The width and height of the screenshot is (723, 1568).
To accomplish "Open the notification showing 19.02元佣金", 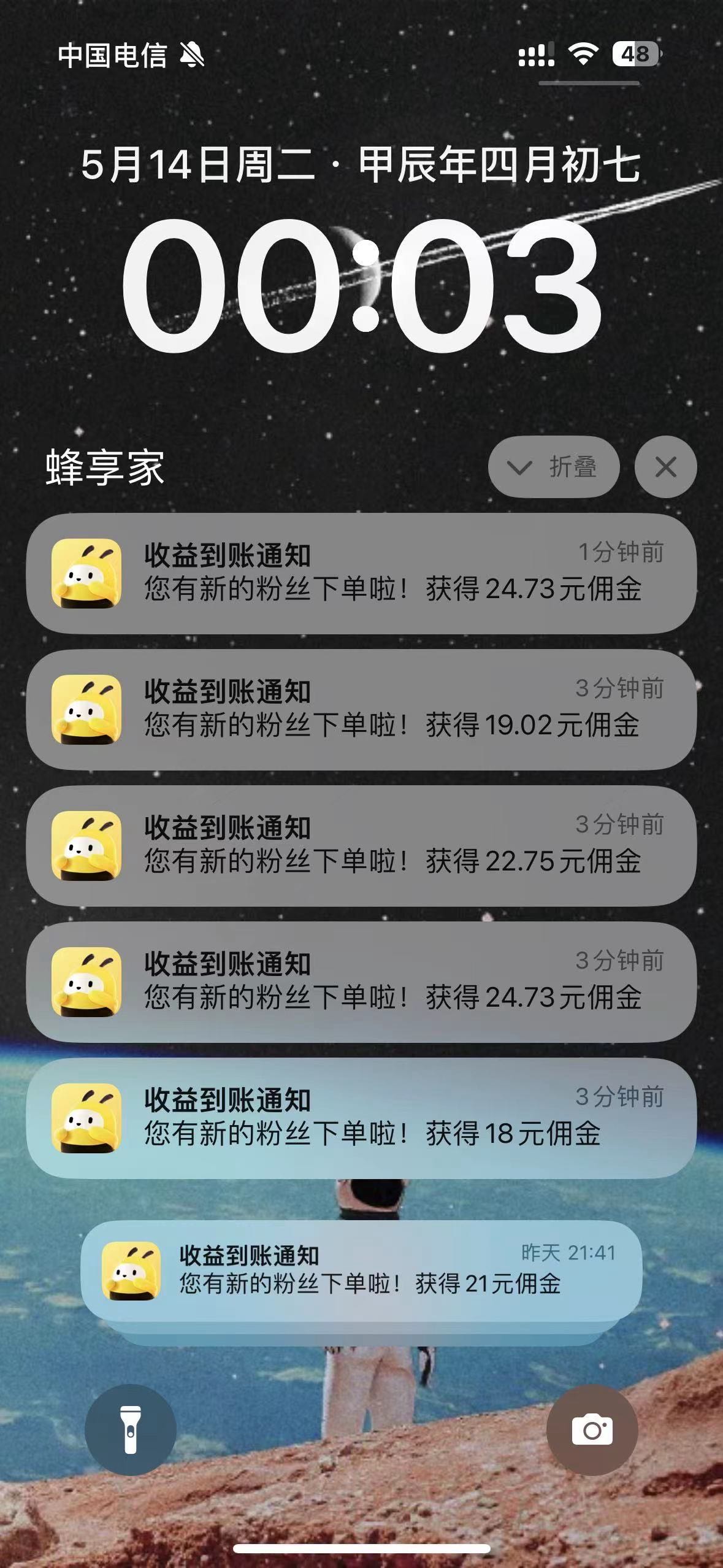I will click(361, 710).
